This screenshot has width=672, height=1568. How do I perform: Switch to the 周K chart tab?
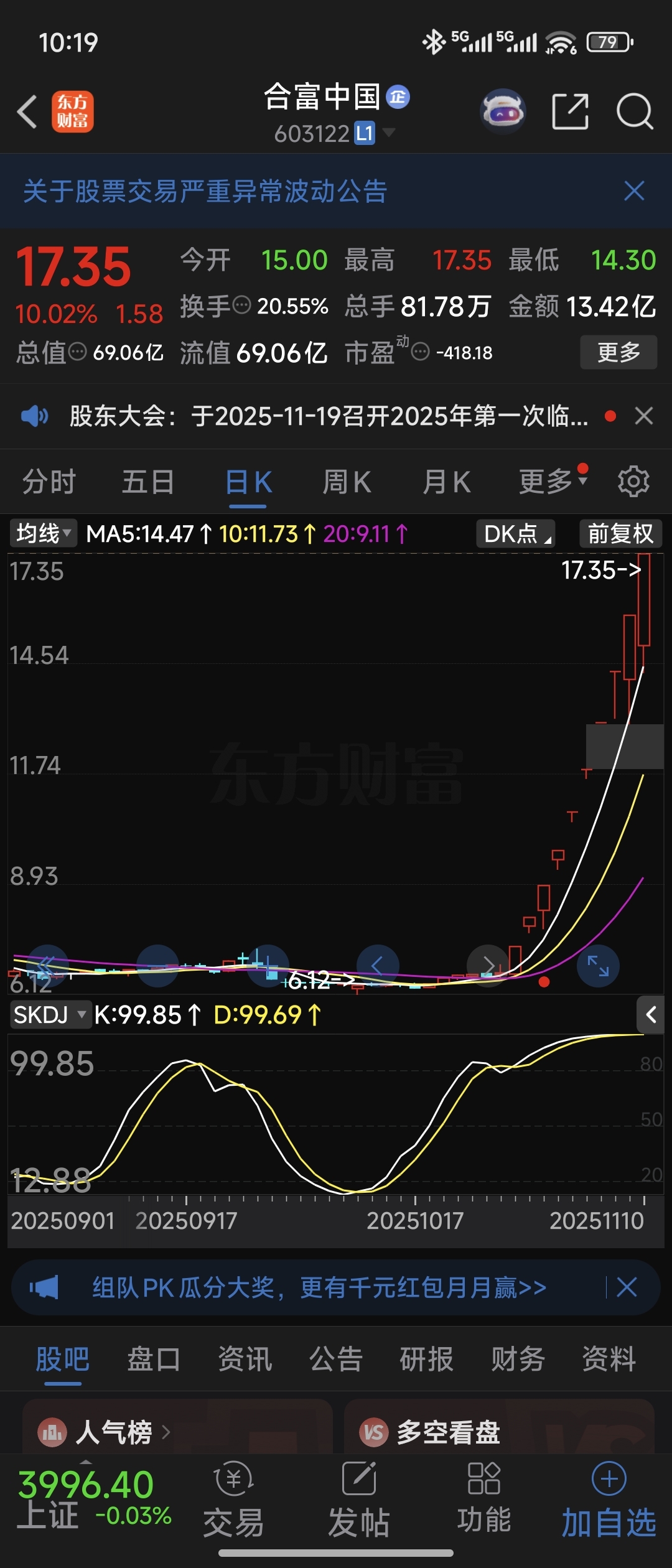tap(347, 482)
